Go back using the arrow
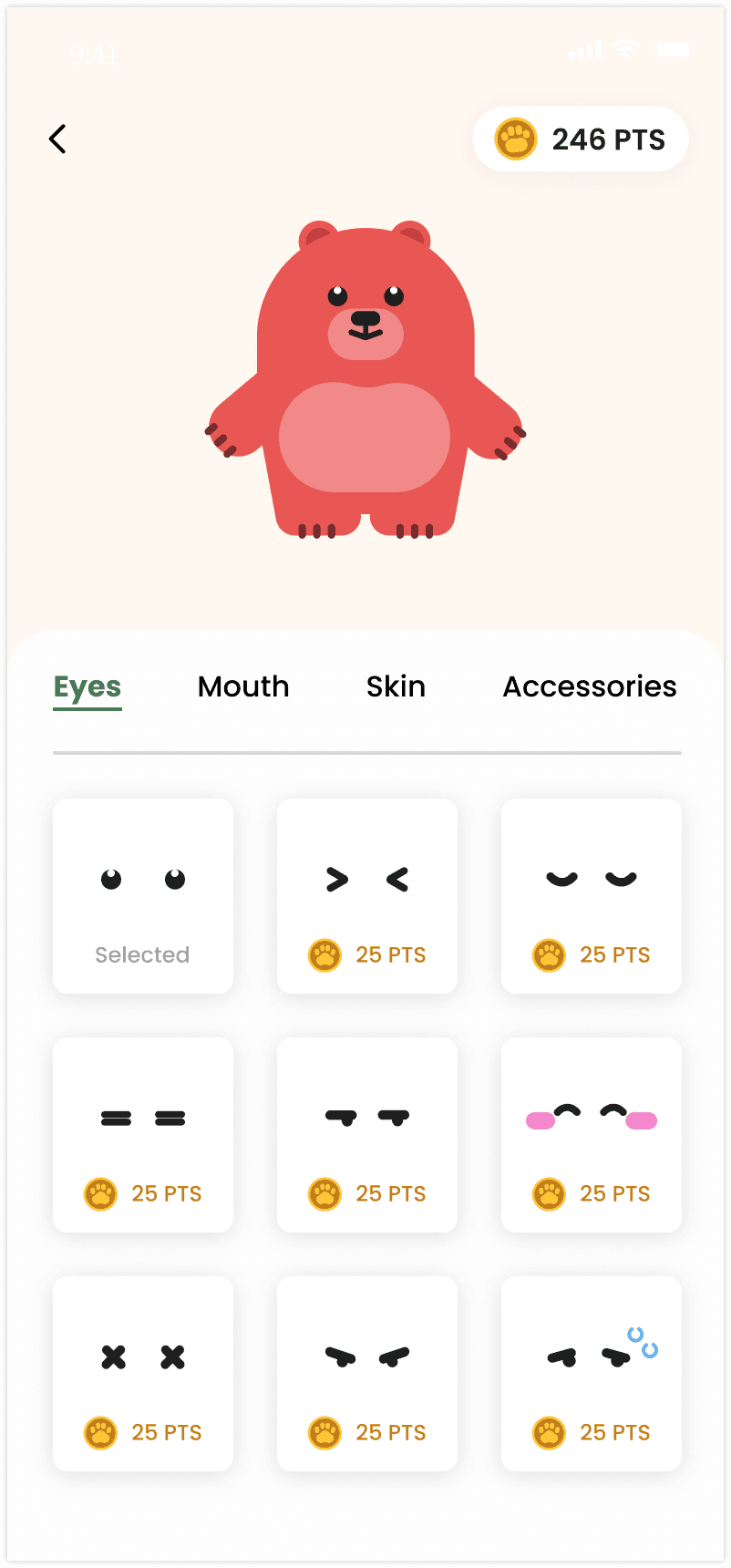This screenshot has width=731, height=1568. pos(57,139)
